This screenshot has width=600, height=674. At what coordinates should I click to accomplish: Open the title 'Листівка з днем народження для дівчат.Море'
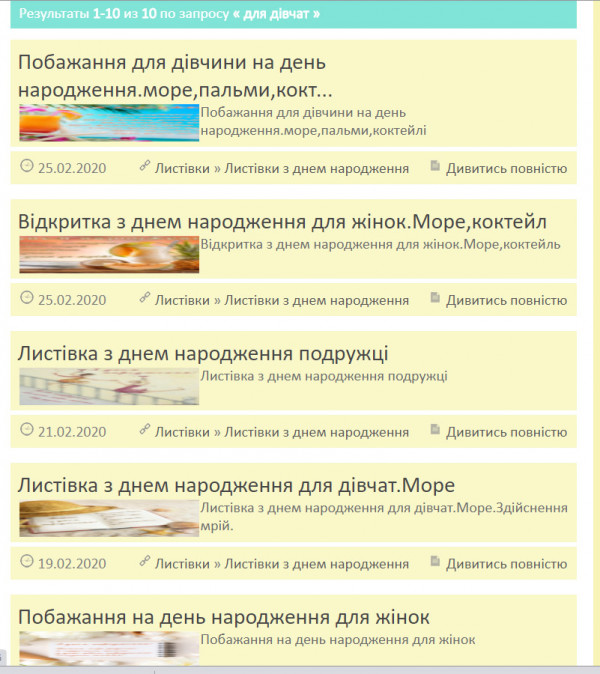(236, 485)
